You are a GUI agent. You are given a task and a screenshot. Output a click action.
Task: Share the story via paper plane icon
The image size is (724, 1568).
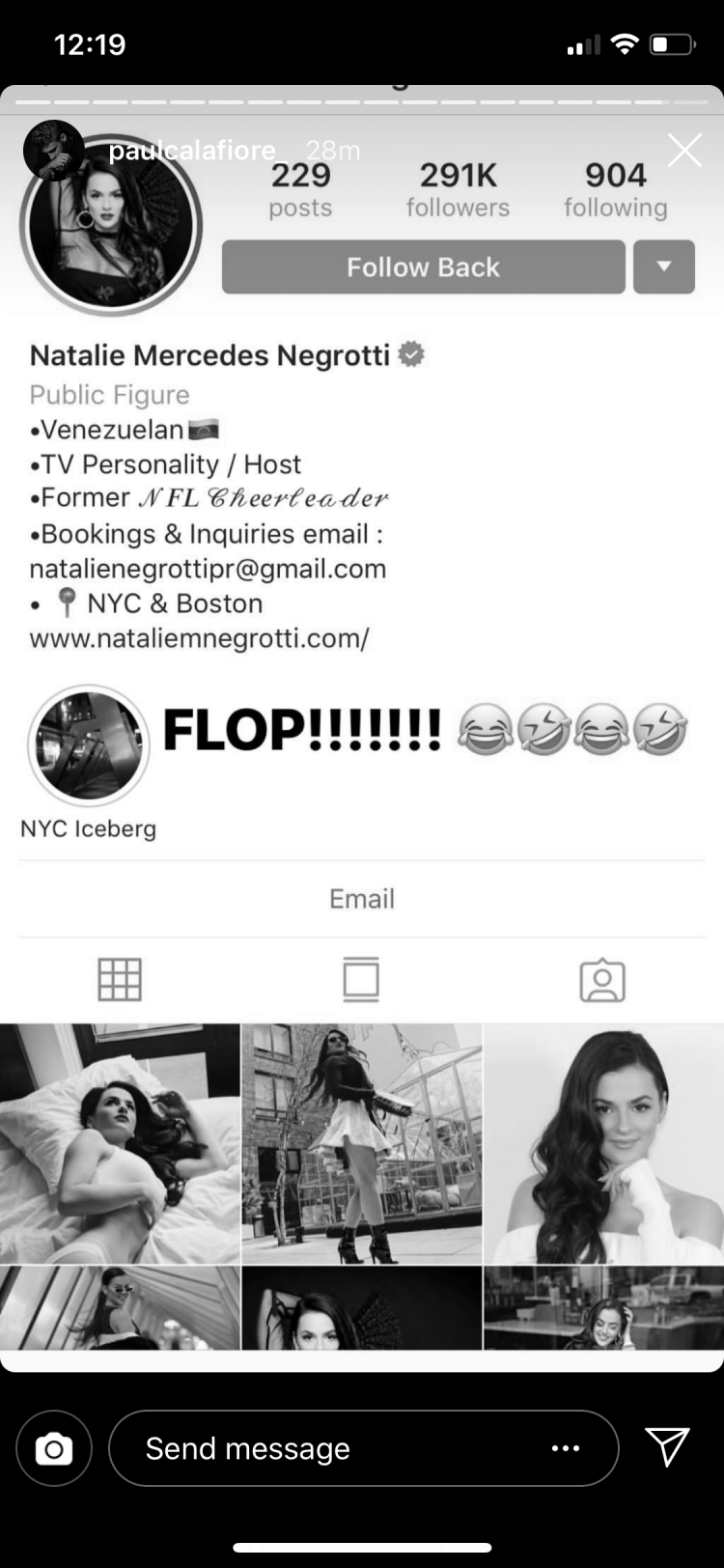click(667, 1447)
